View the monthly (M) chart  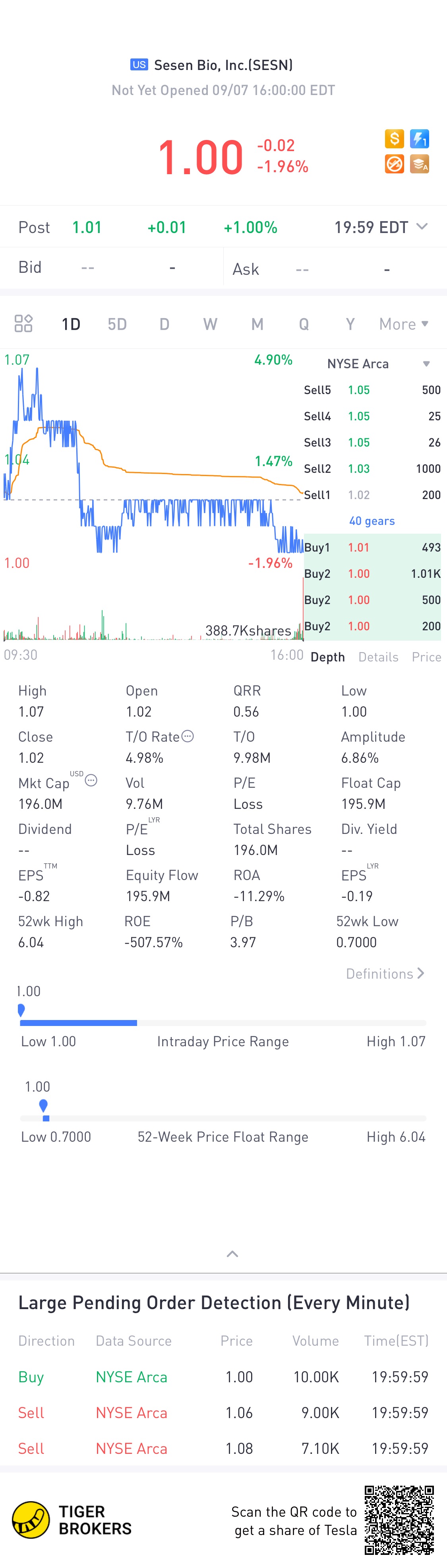257,324
